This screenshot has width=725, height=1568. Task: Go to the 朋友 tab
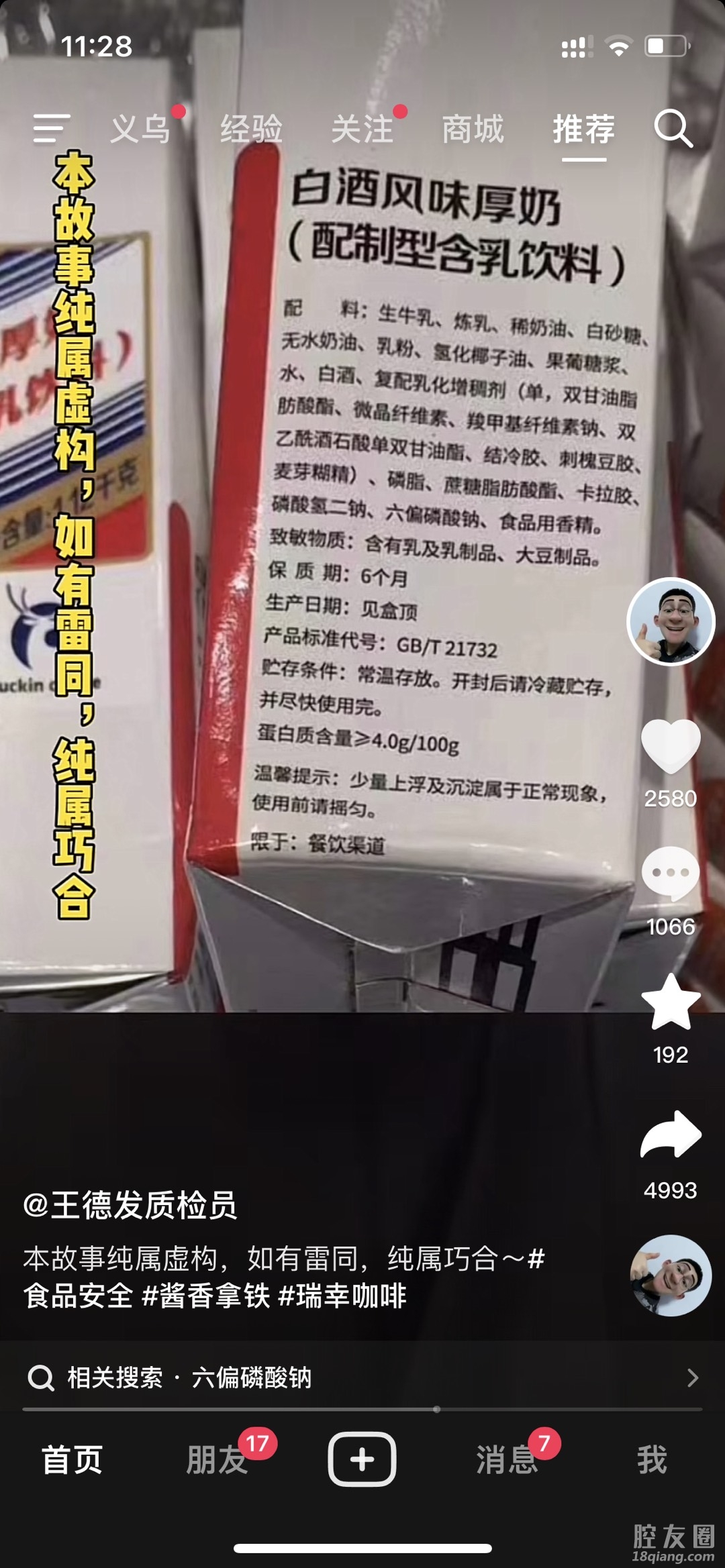pos(216,1460)
